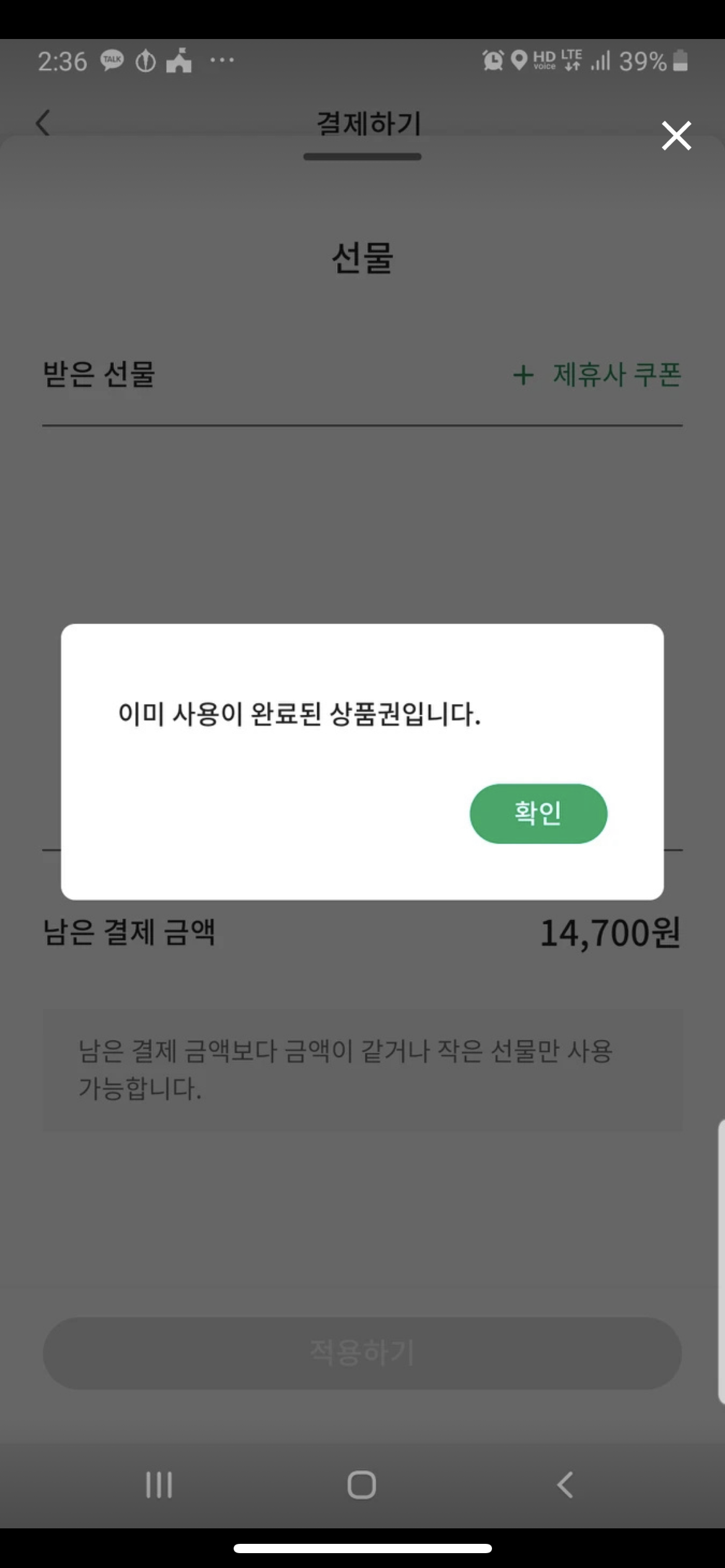725x1568 pixels.
Task: Tap the system back button
Action: pyautogui.click(x=565, y=1485)
